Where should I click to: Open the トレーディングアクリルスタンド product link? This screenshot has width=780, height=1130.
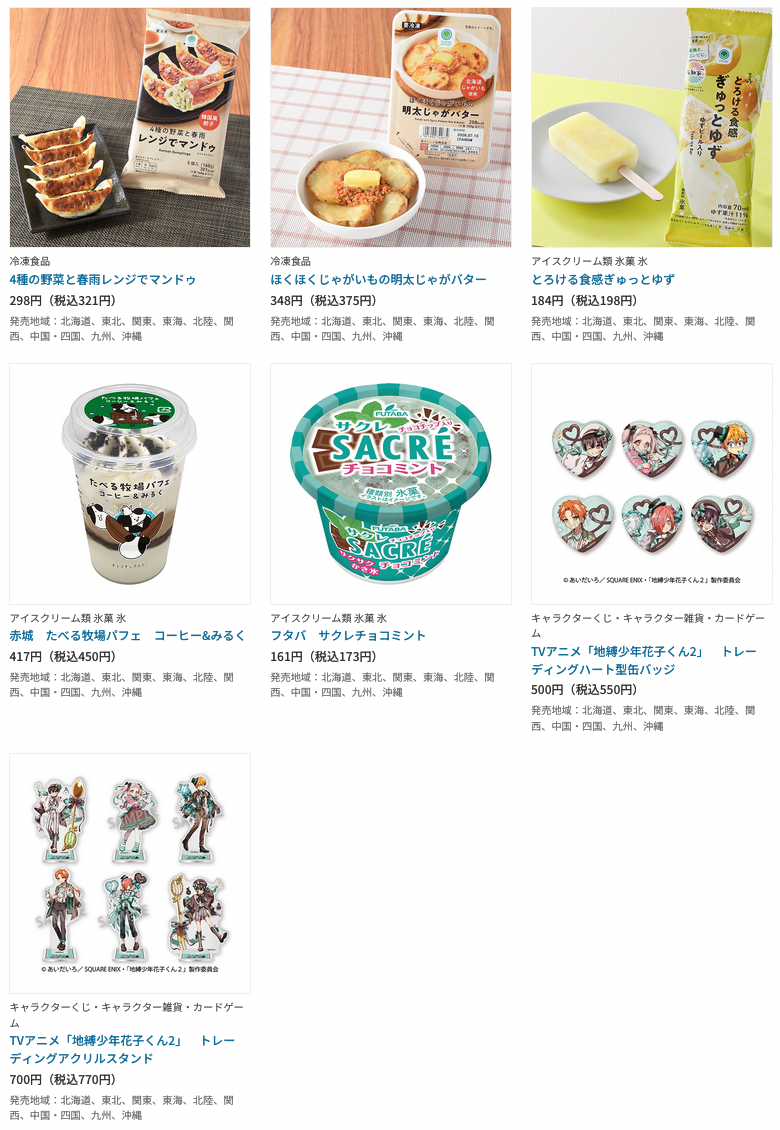[x=122, y=1049]
